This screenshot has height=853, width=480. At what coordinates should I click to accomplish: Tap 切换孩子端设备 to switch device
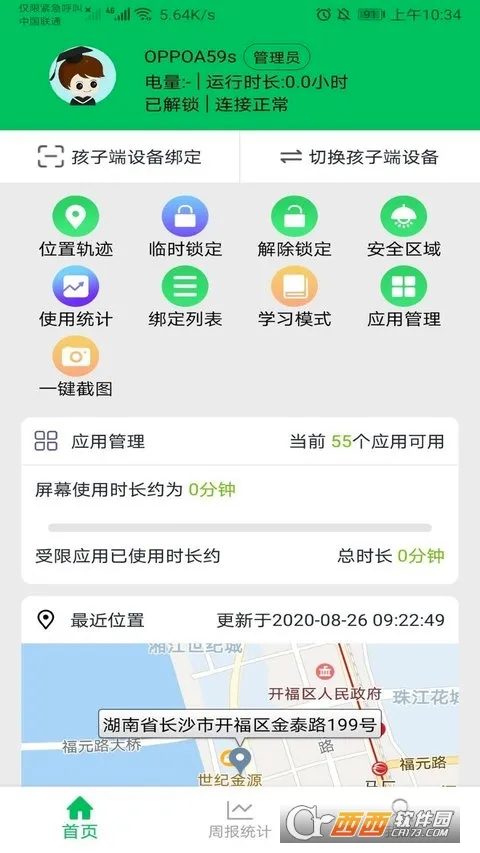coord(360,157)
